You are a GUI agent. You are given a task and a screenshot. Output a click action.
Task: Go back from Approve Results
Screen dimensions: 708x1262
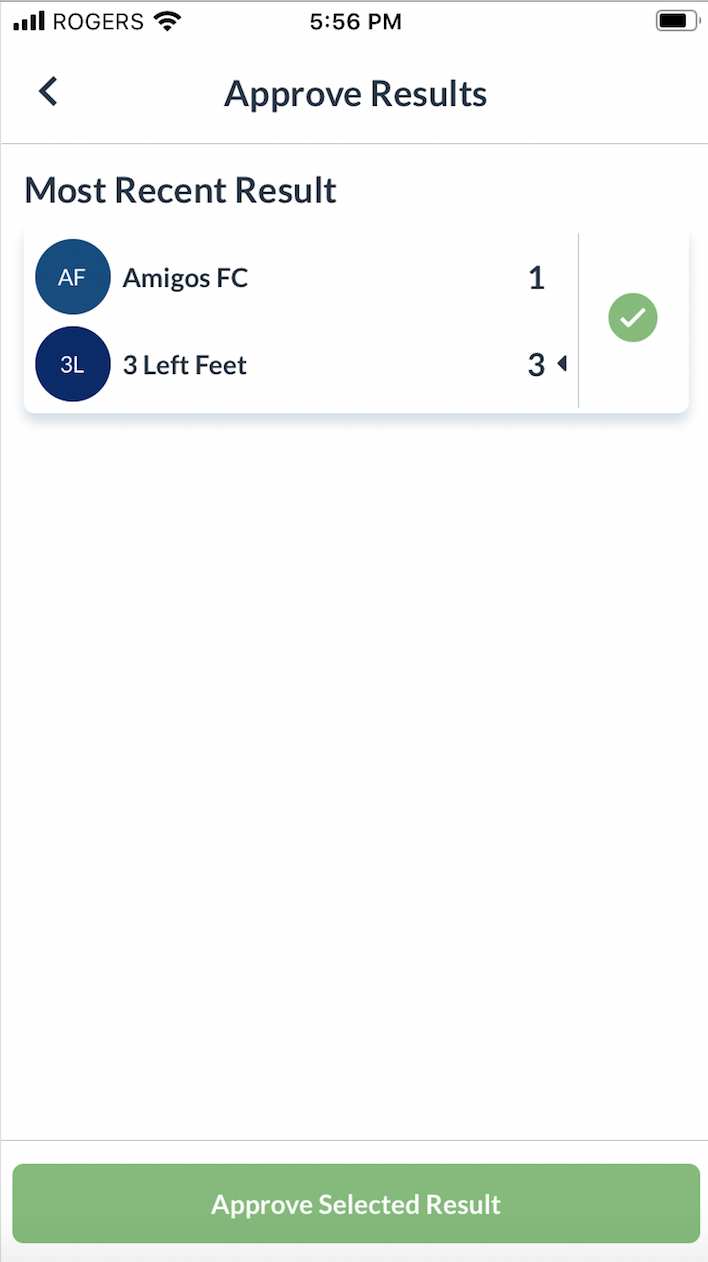point(48,92)
